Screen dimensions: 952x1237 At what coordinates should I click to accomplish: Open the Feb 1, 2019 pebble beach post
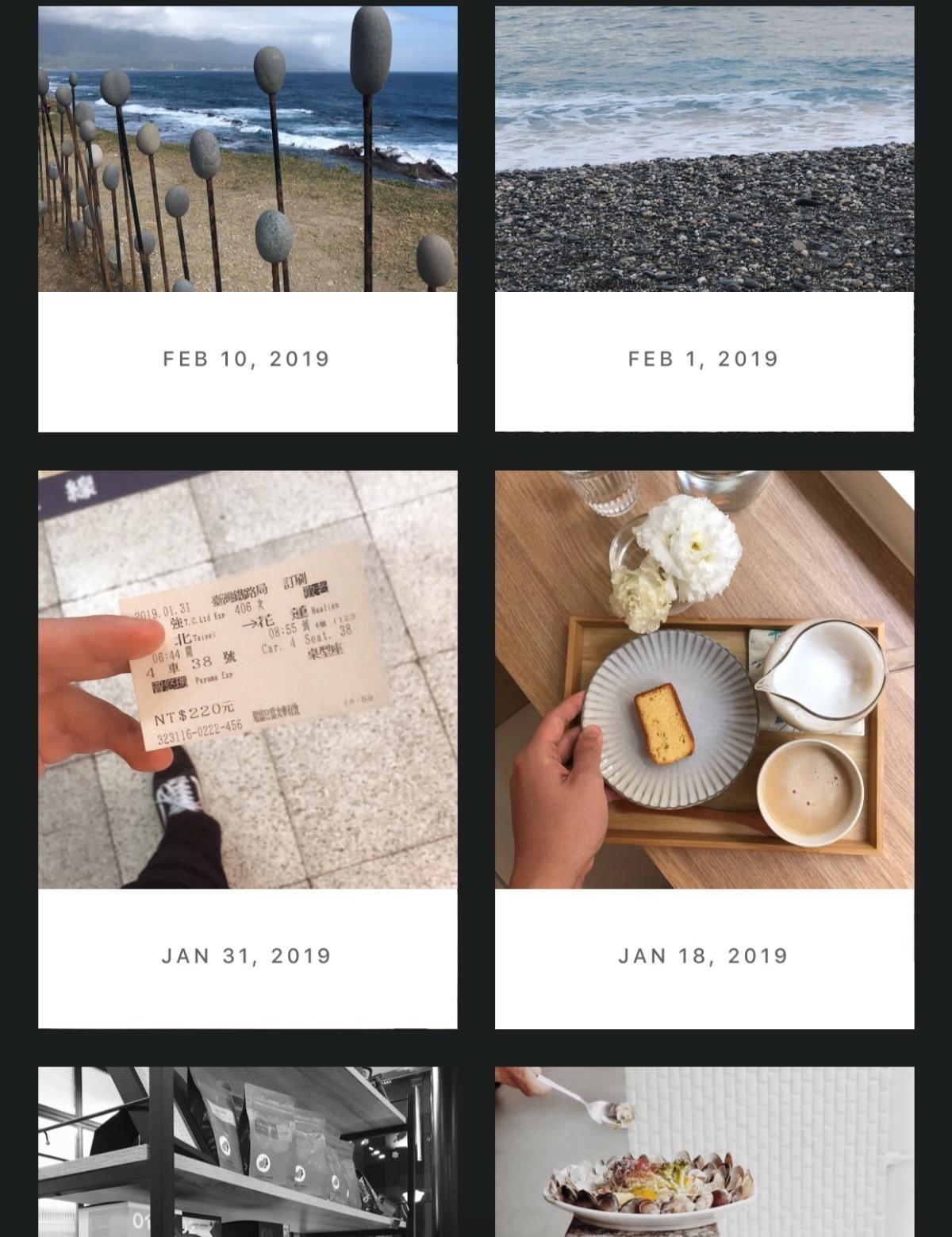pyautogui.click(x=704, y=149)
